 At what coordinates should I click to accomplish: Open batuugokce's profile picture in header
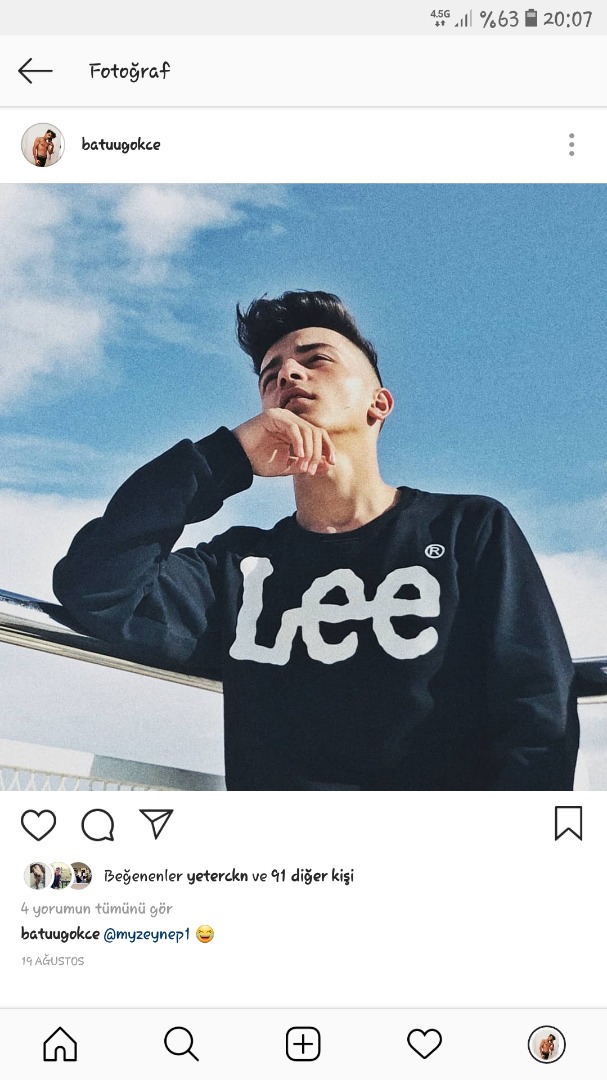click(x=42, y=145)
